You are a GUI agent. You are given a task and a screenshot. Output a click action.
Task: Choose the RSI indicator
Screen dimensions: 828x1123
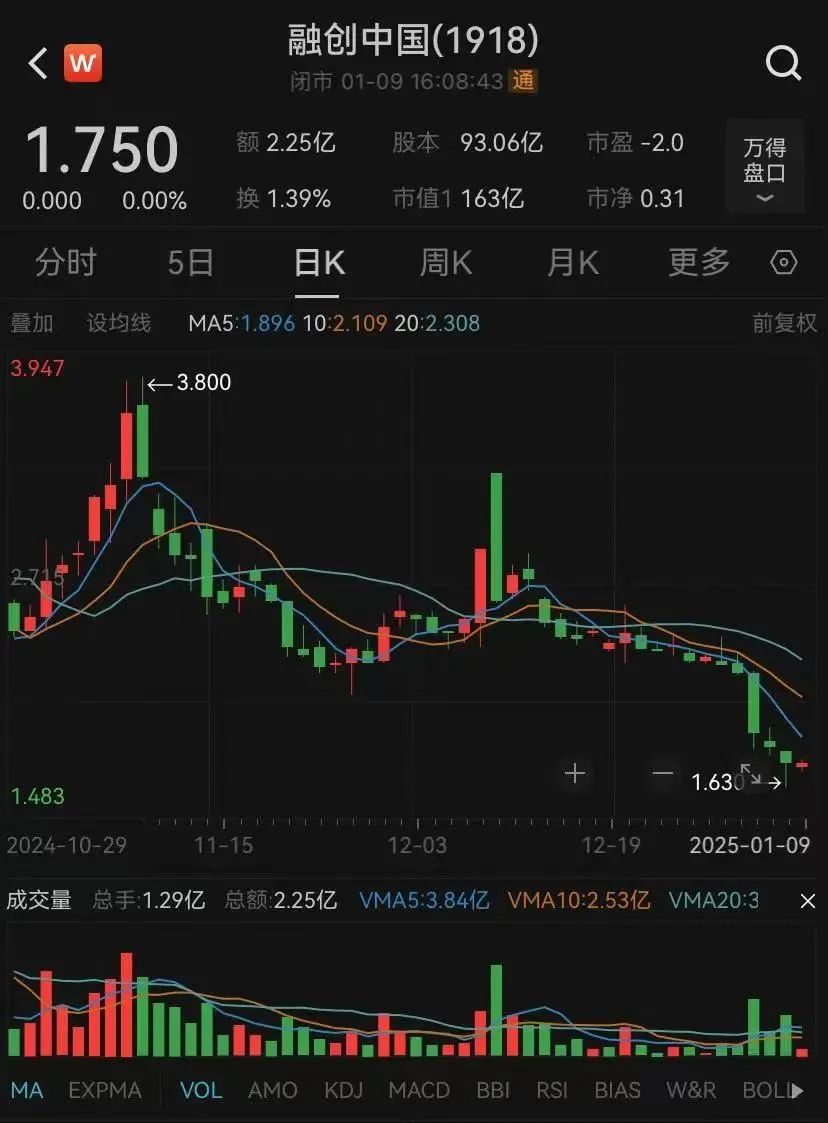[x=552, y=1090]
